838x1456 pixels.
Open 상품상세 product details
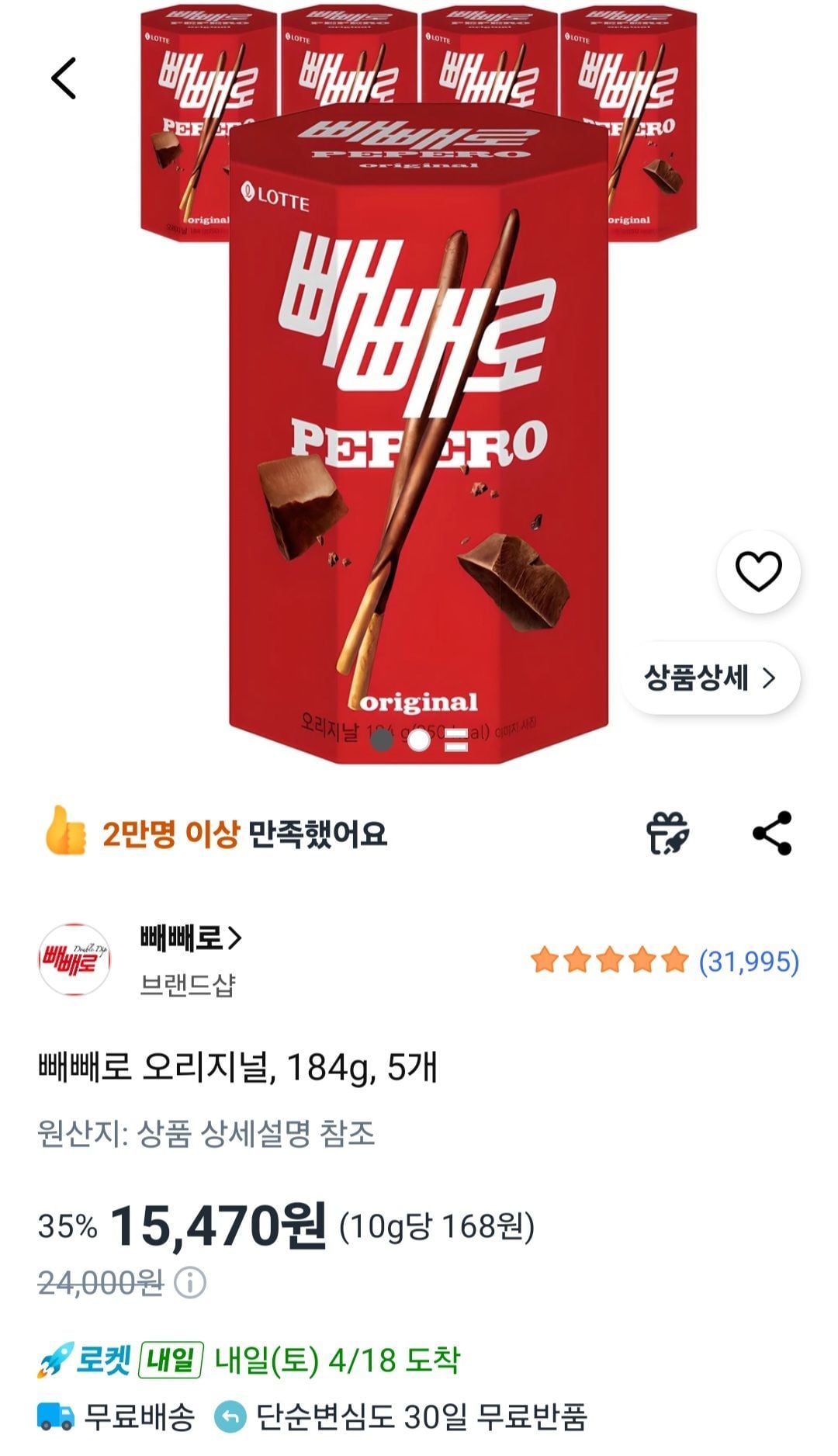point(710,678)
